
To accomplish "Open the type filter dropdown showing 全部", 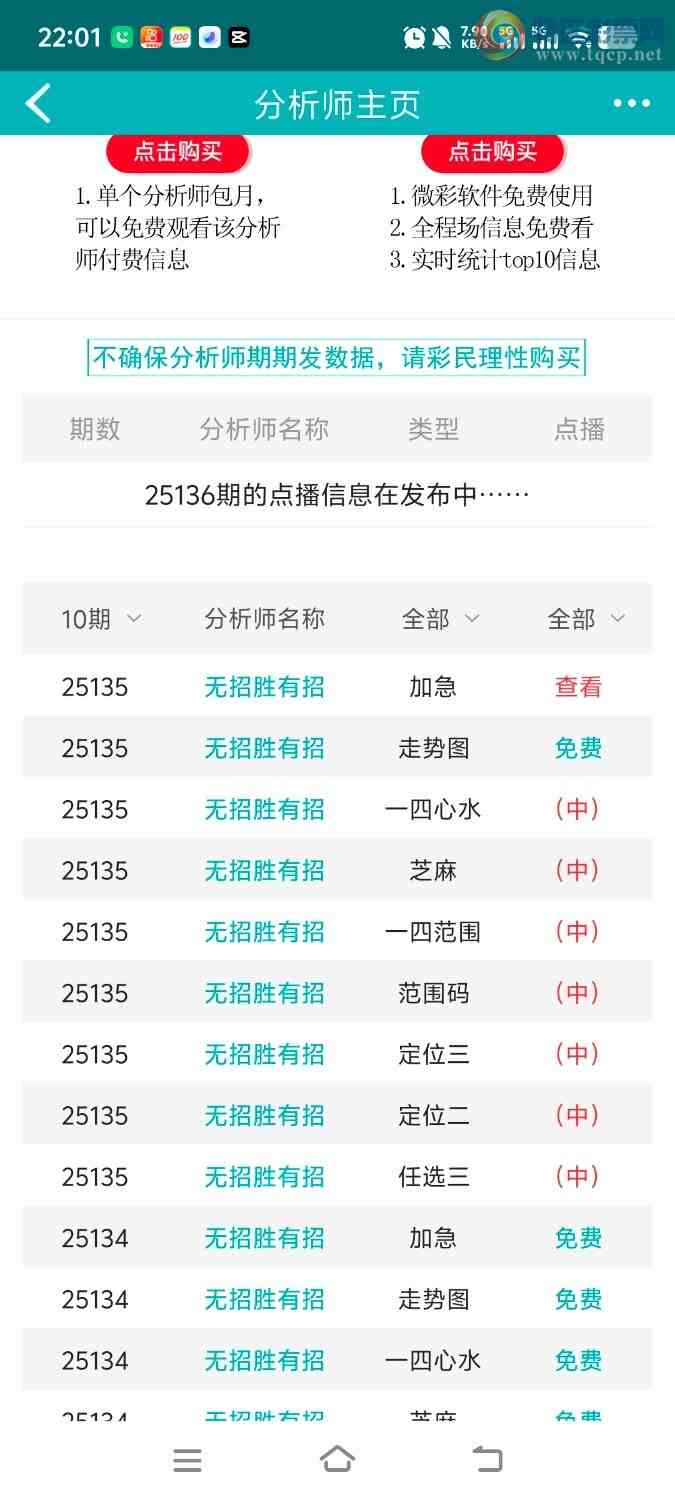I will [x=440, y=619].
